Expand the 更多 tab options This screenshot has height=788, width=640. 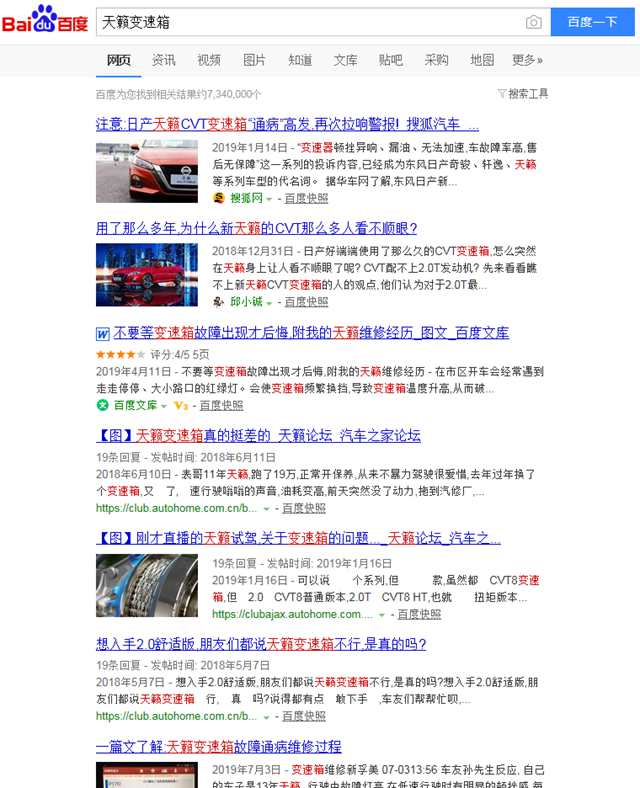click(527, 60)
